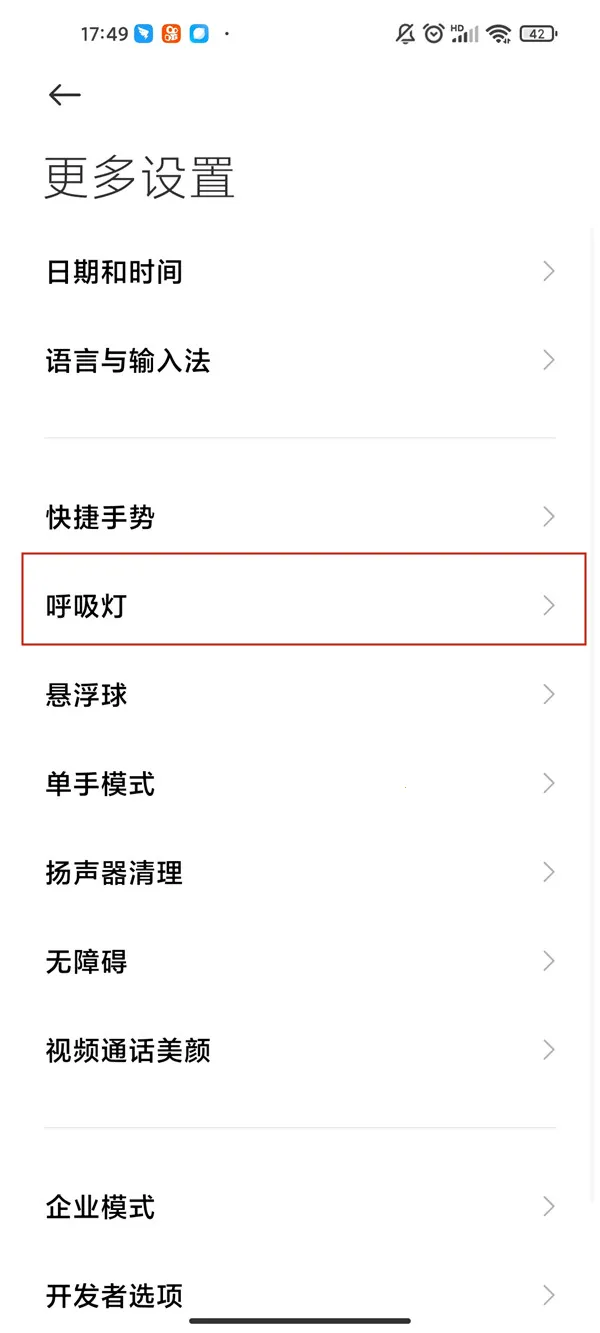This screenshot has height=1333, width=600.
Task: Open 开发者选项
Action: coord(300,1296)
